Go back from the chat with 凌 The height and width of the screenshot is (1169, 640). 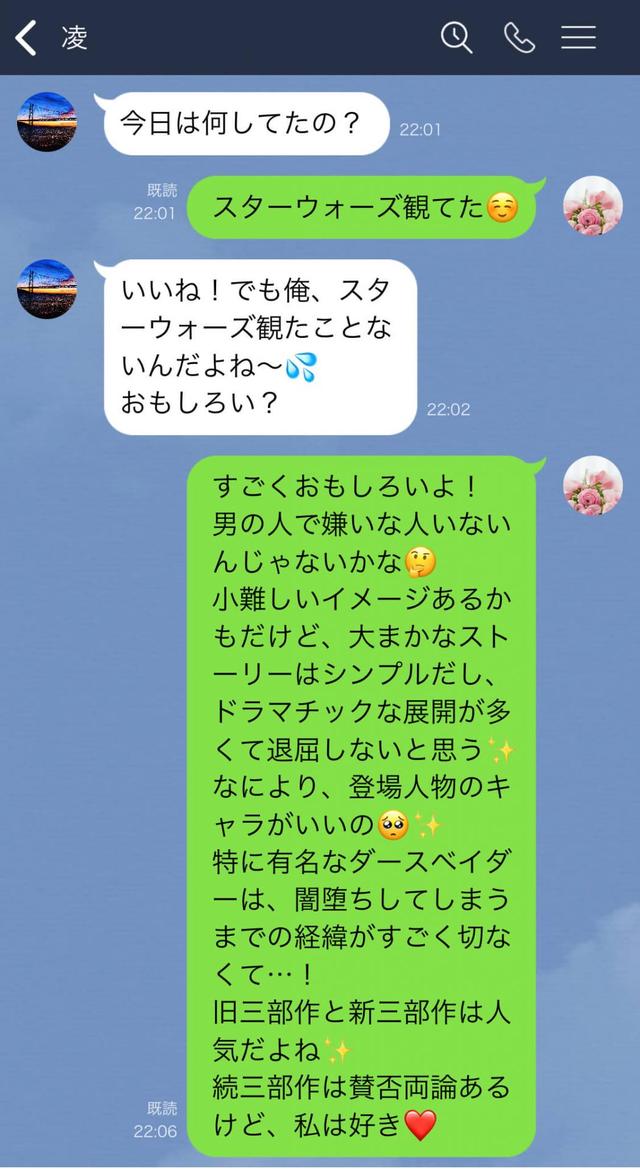[27, 38]
